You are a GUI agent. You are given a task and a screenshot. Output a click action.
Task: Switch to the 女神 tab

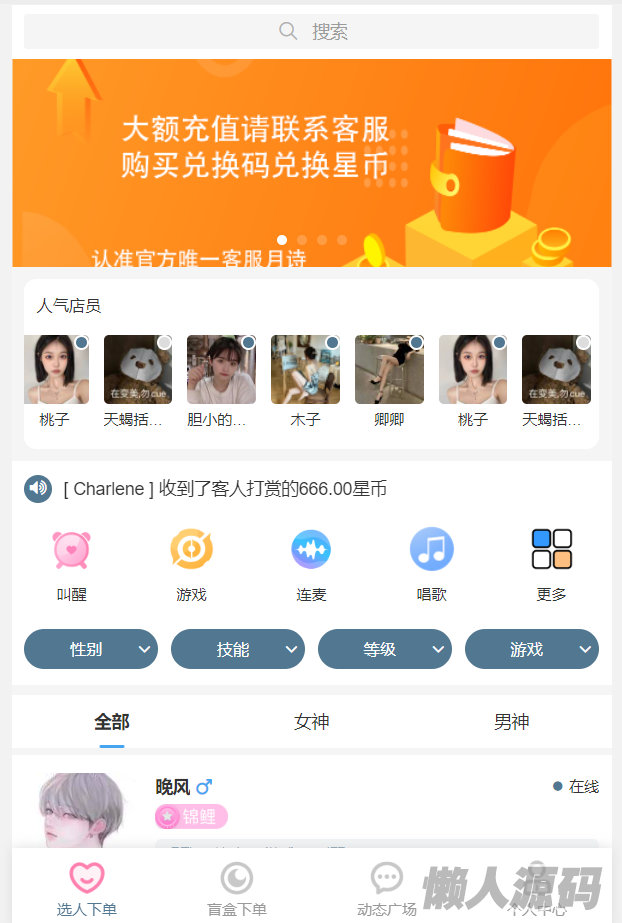311,722
